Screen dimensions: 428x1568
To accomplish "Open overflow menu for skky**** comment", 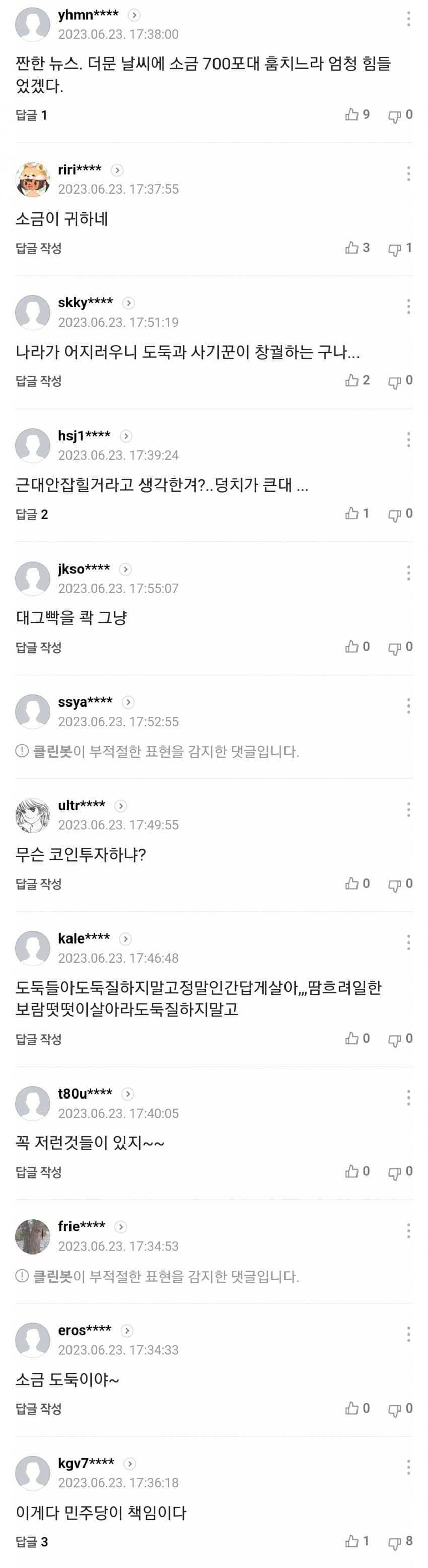I will pos(408,307).
